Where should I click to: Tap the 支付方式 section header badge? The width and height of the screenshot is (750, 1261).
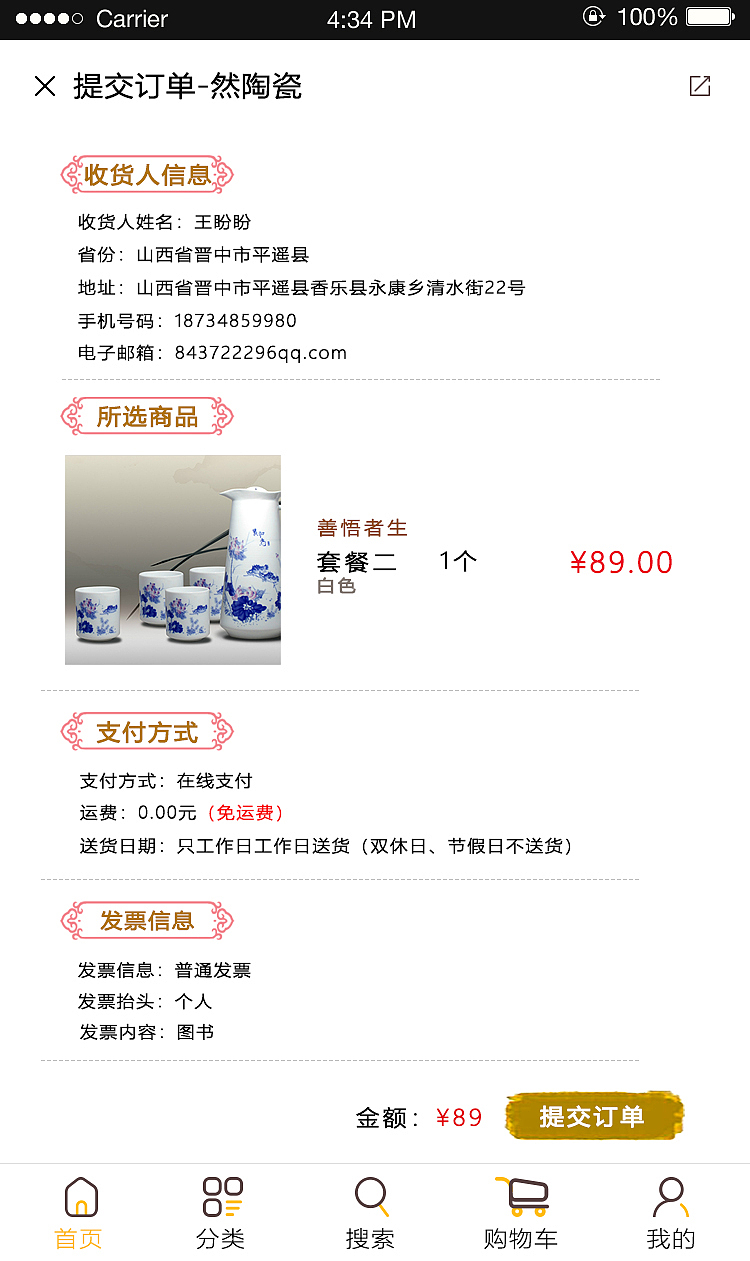click(147, 731)
